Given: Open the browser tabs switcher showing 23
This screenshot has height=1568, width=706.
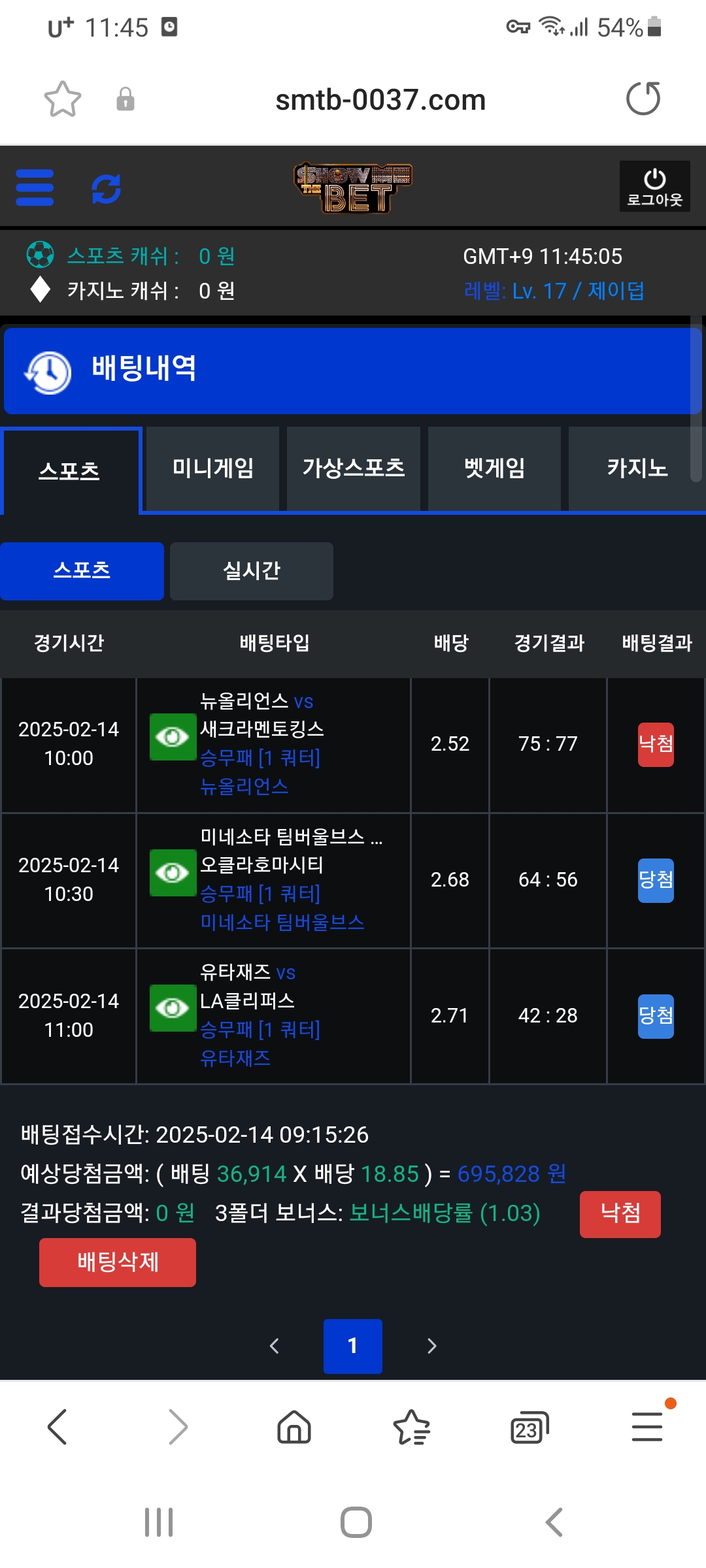Looking at the screenshot, I should coord(528,1428).
